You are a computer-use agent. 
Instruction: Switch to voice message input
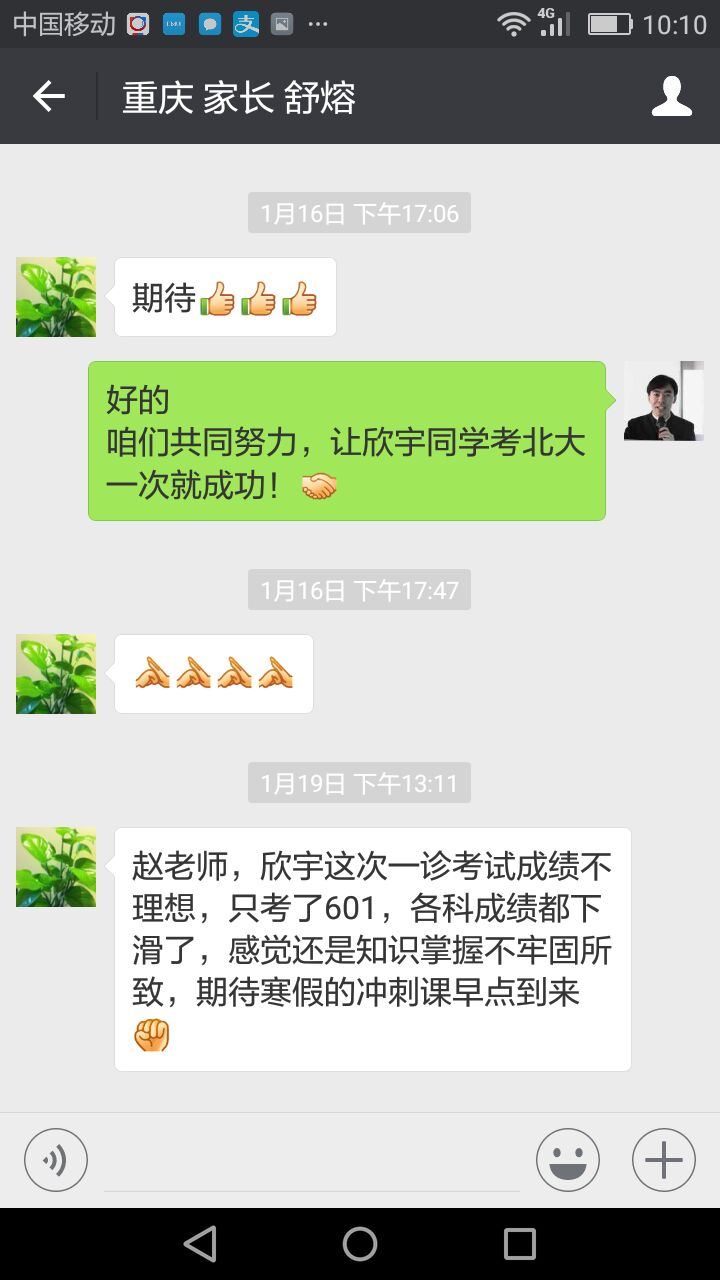point(56,1160)
